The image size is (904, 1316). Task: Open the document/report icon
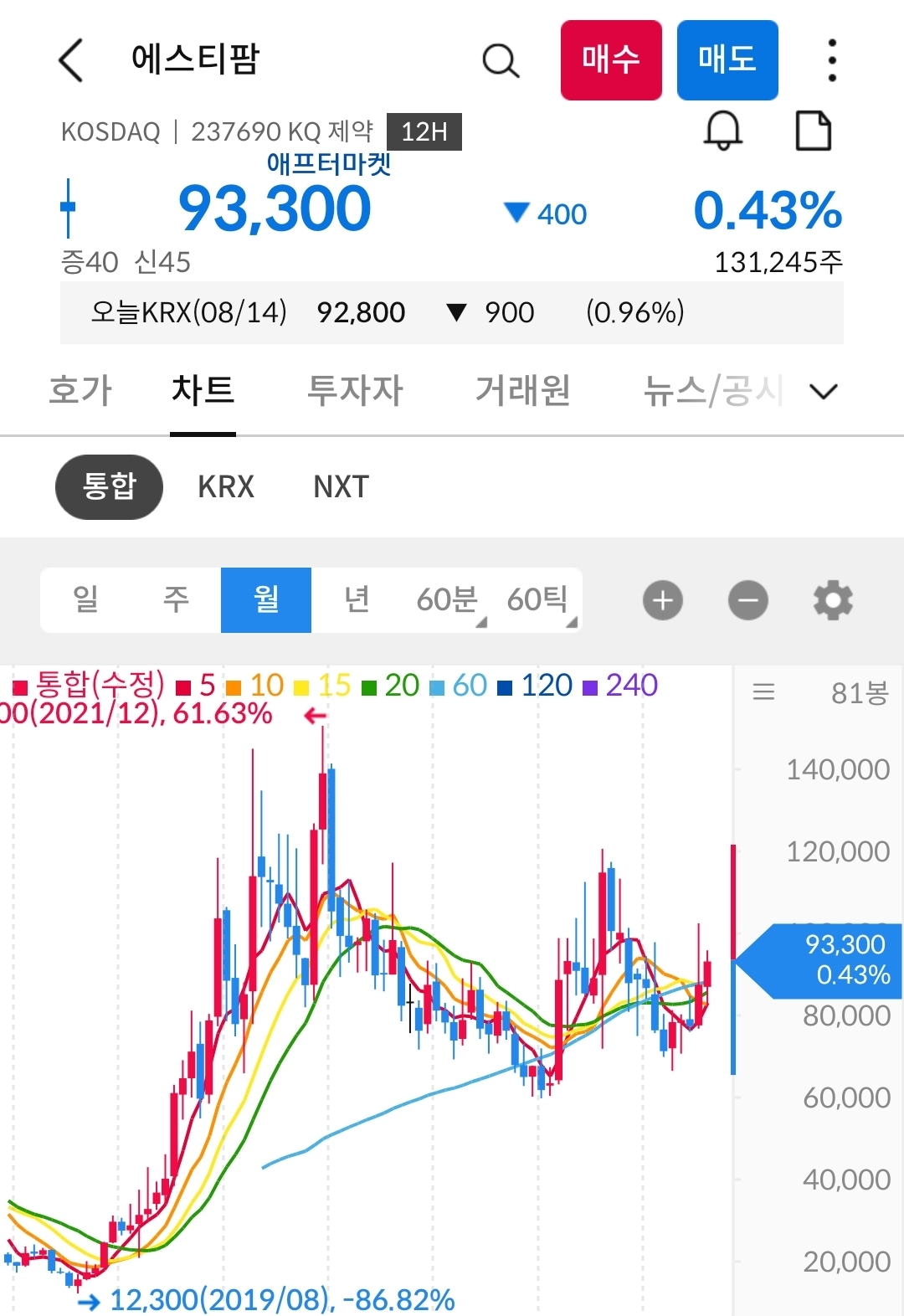tap(813, 131)
